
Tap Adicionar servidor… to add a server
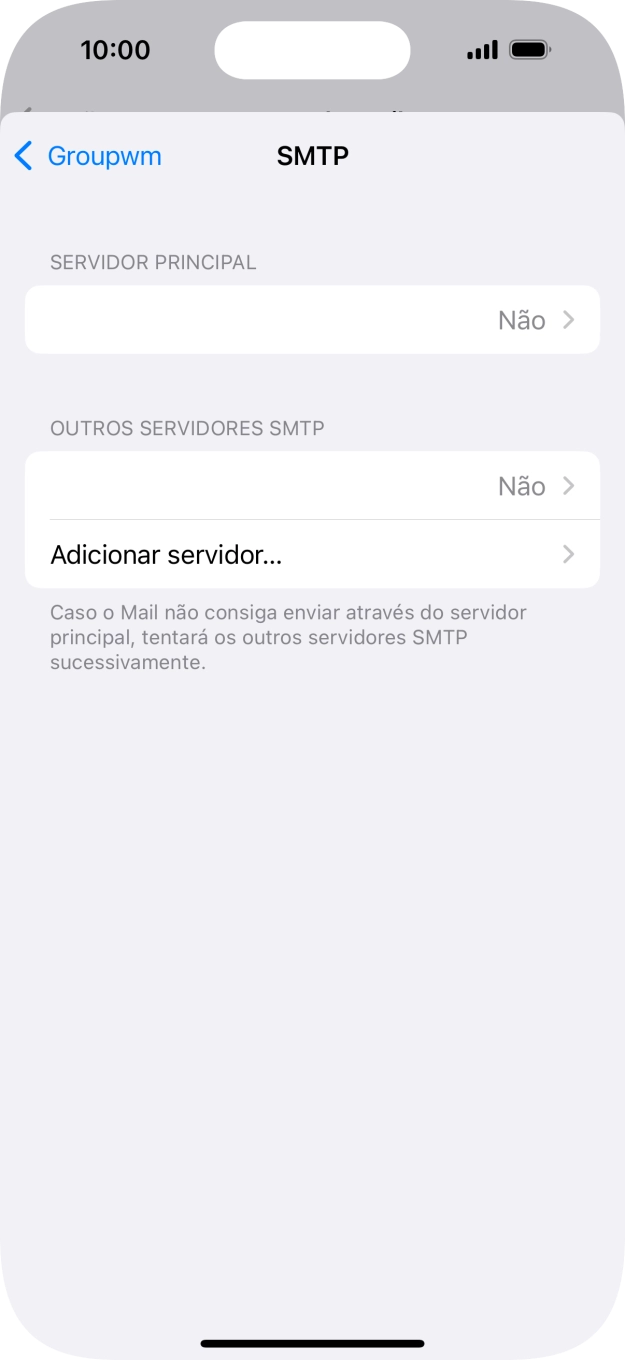[312, 554]
